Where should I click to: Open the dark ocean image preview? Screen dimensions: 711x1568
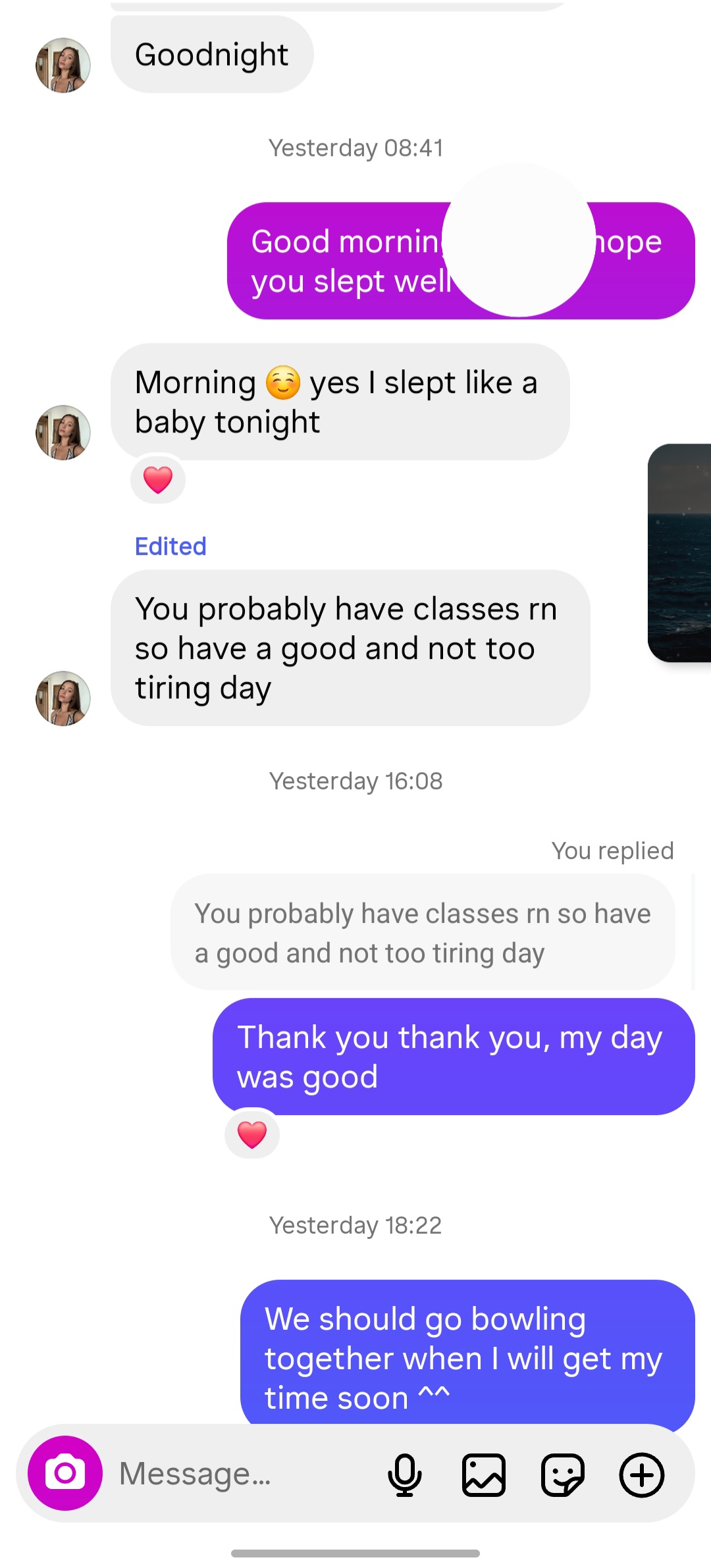click(x=681, y=553)
